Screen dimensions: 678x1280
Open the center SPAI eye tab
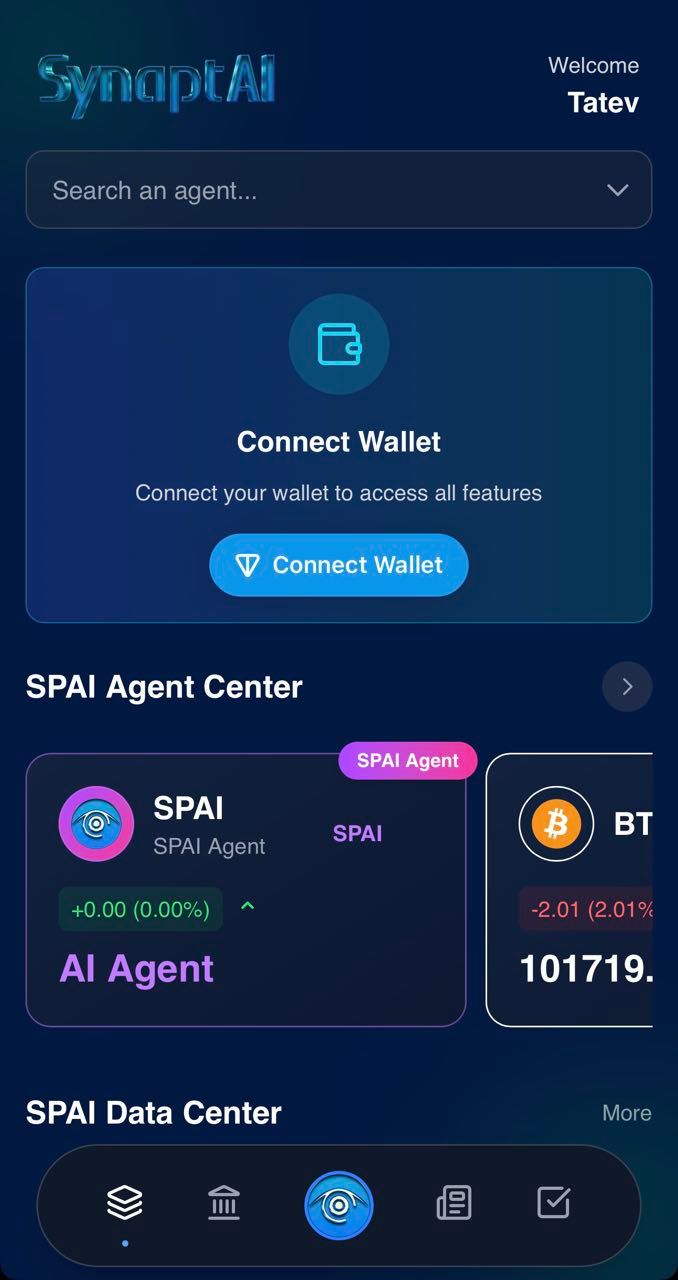click(339, 1205)
